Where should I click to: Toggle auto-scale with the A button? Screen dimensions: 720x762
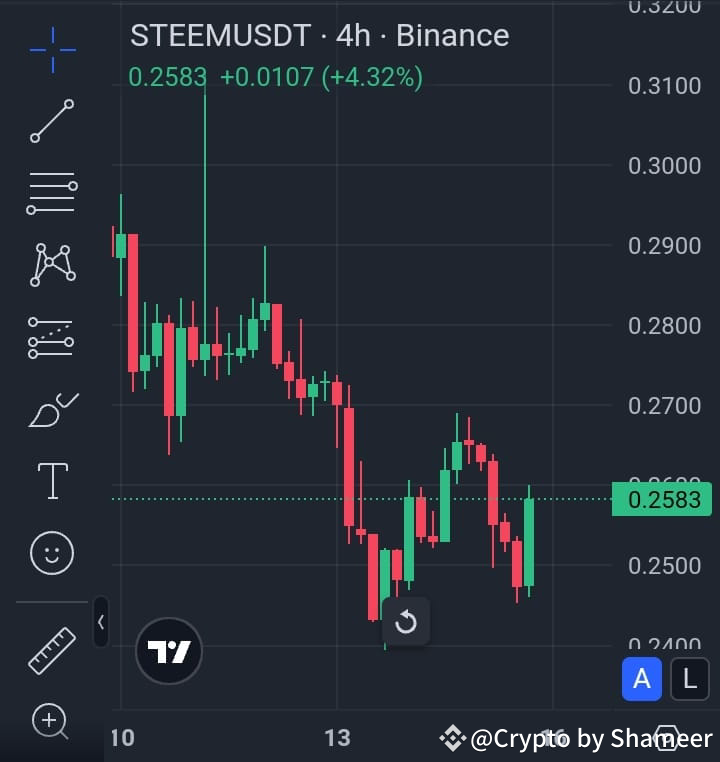(x=642, y=679)
